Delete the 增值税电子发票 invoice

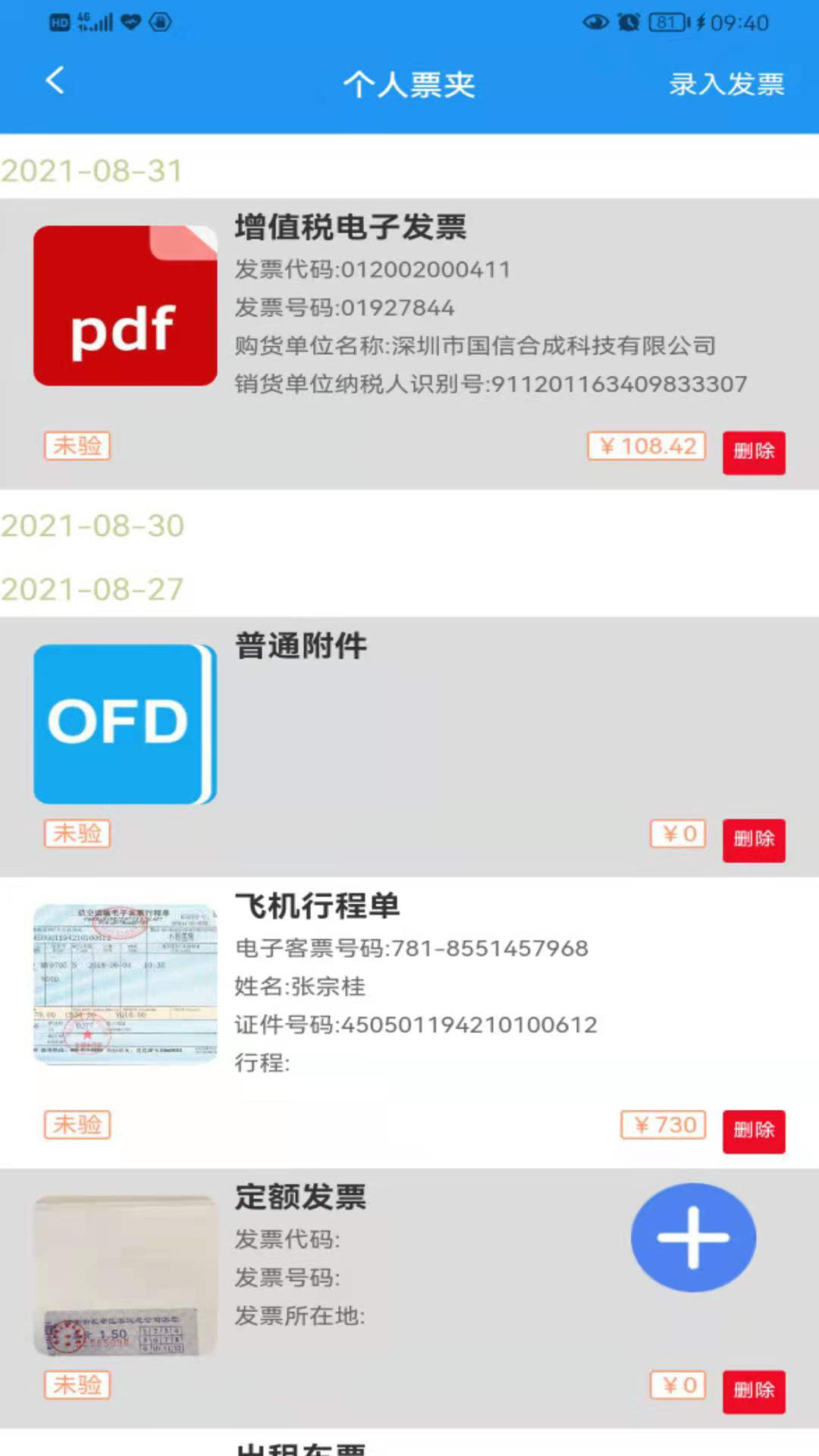click(x=753, y=452)
